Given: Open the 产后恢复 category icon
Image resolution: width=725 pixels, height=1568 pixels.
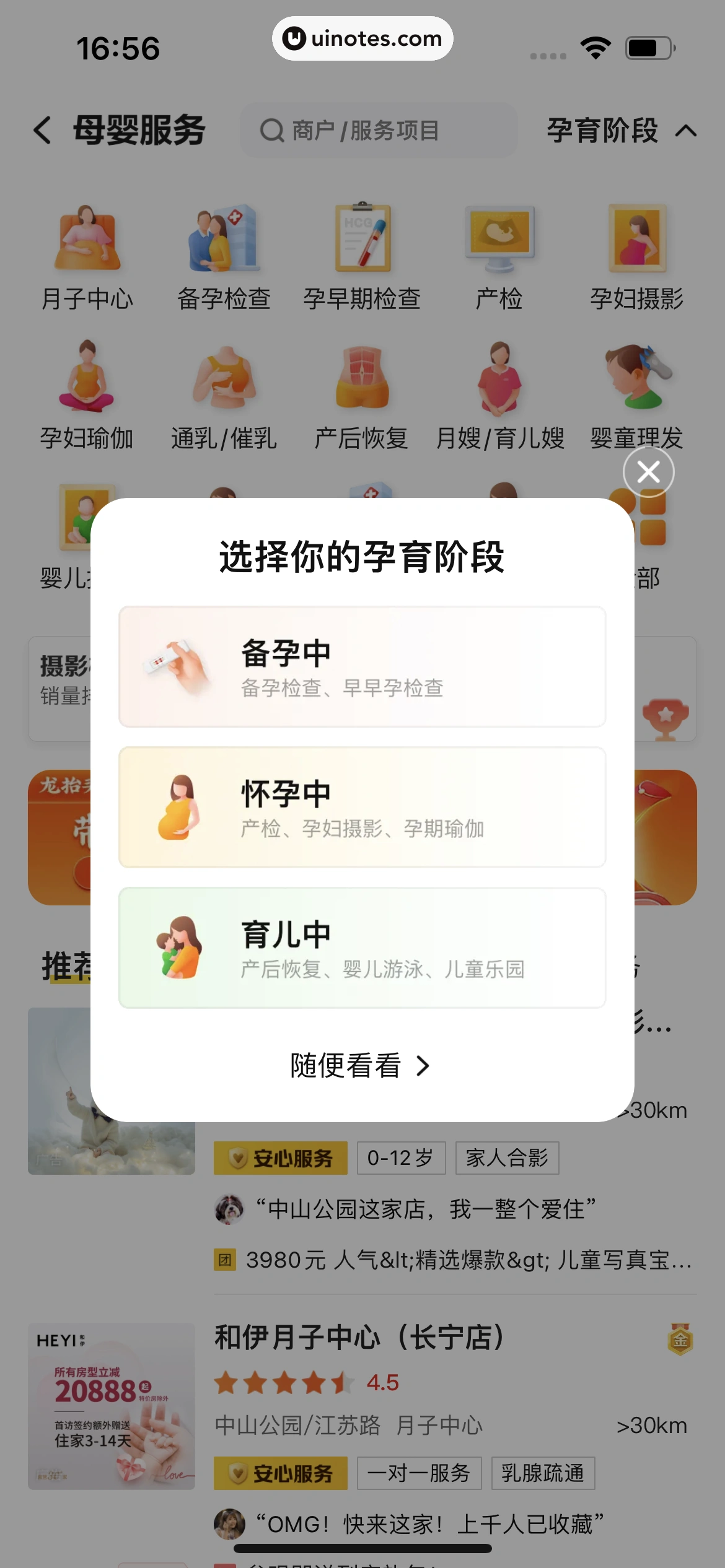Looking at the screenshot, I should click(x=362, y=390).
